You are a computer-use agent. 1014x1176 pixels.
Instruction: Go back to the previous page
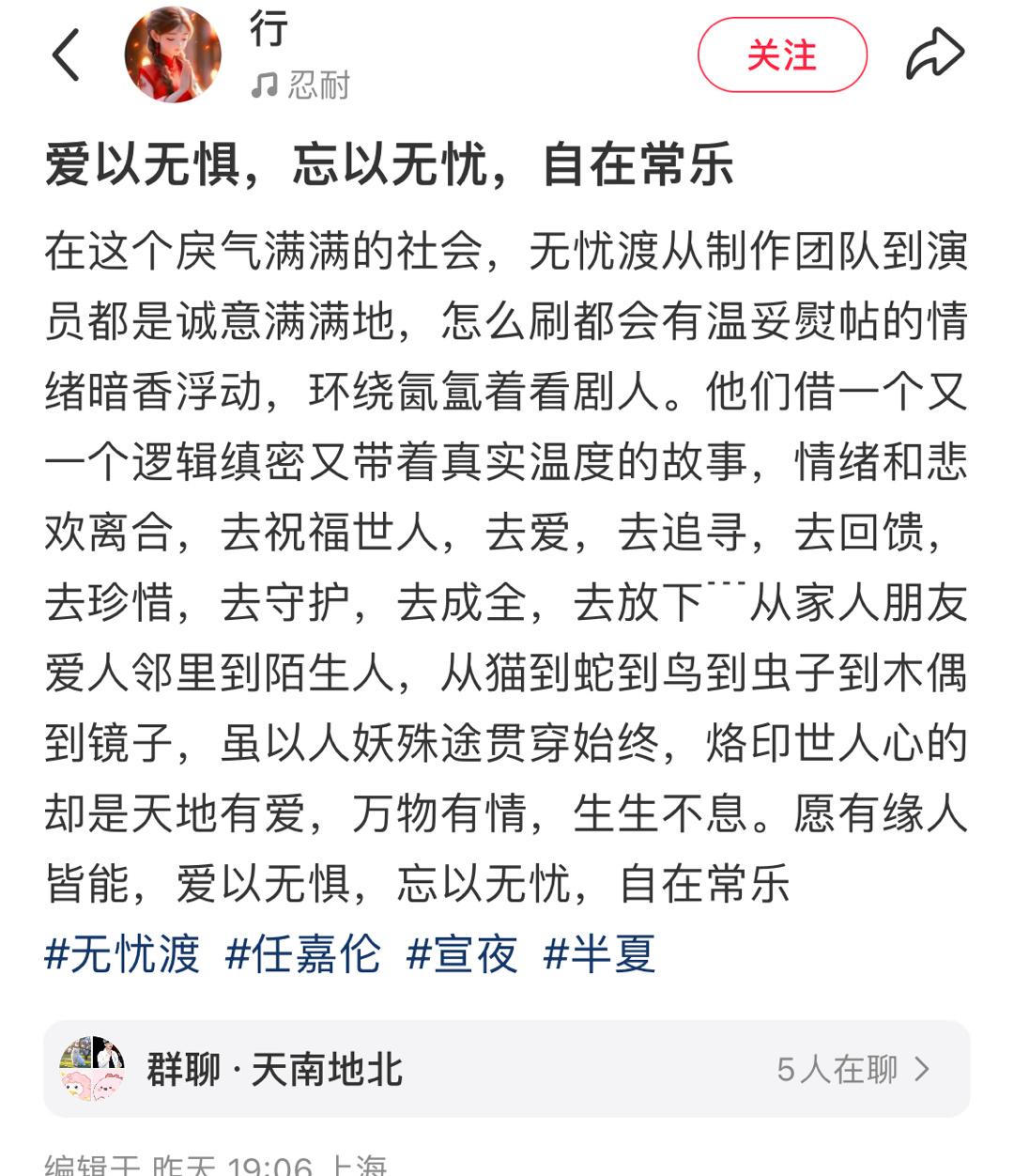click(x=66, y=54)
